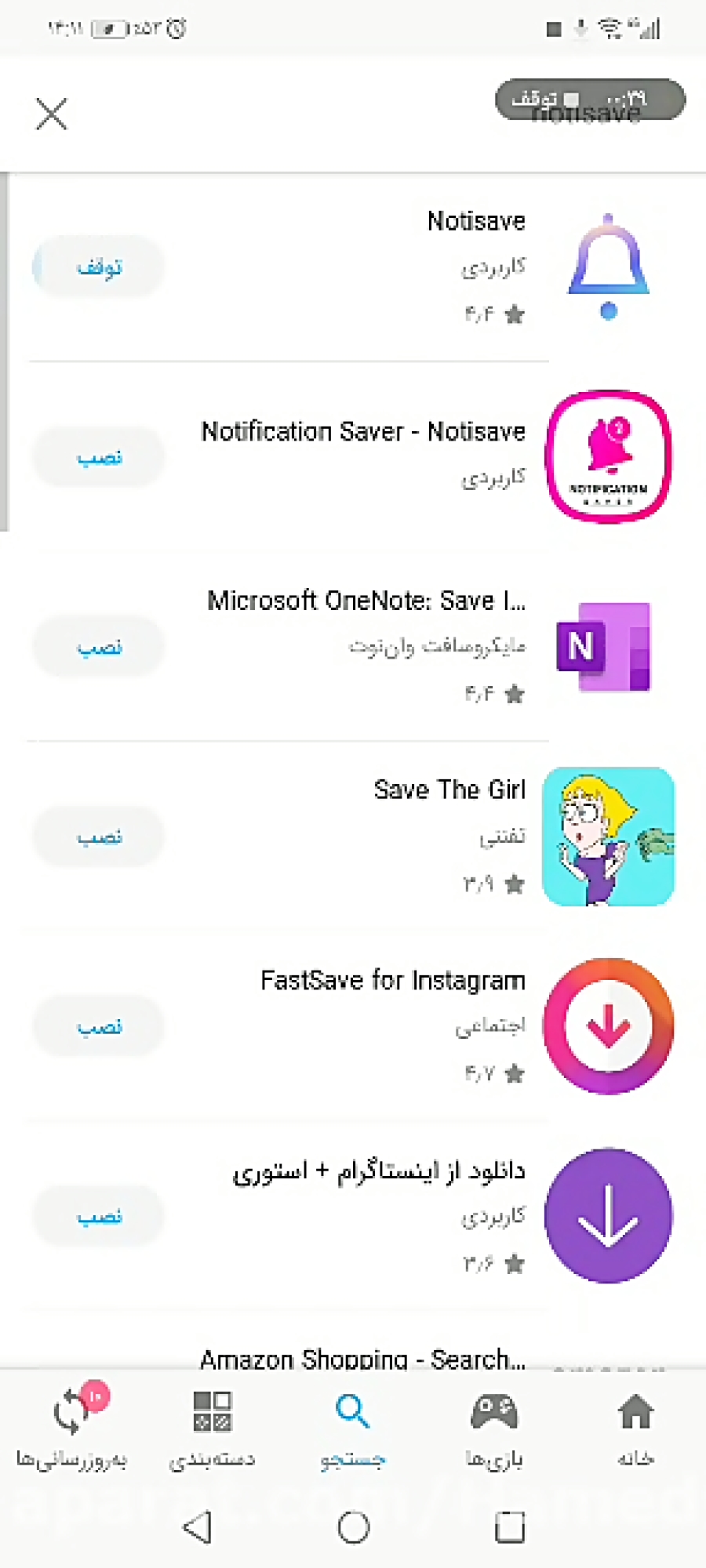This screenshot has width=706, height=1568.
Task: Tap the system back button
Action: coord(197,1526)
